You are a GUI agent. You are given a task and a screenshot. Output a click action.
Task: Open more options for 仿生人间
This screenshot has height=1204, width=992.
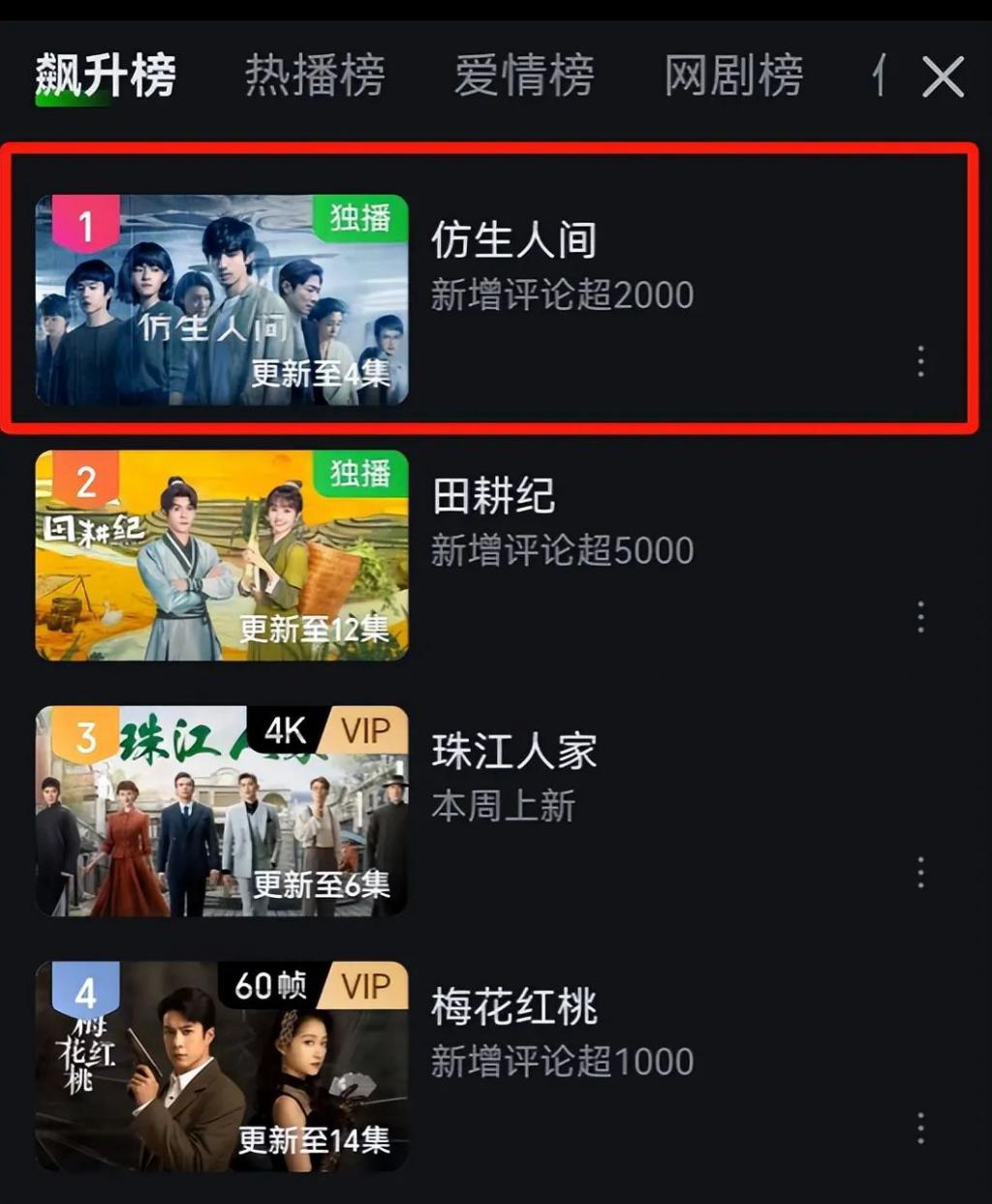pos(920,361)
